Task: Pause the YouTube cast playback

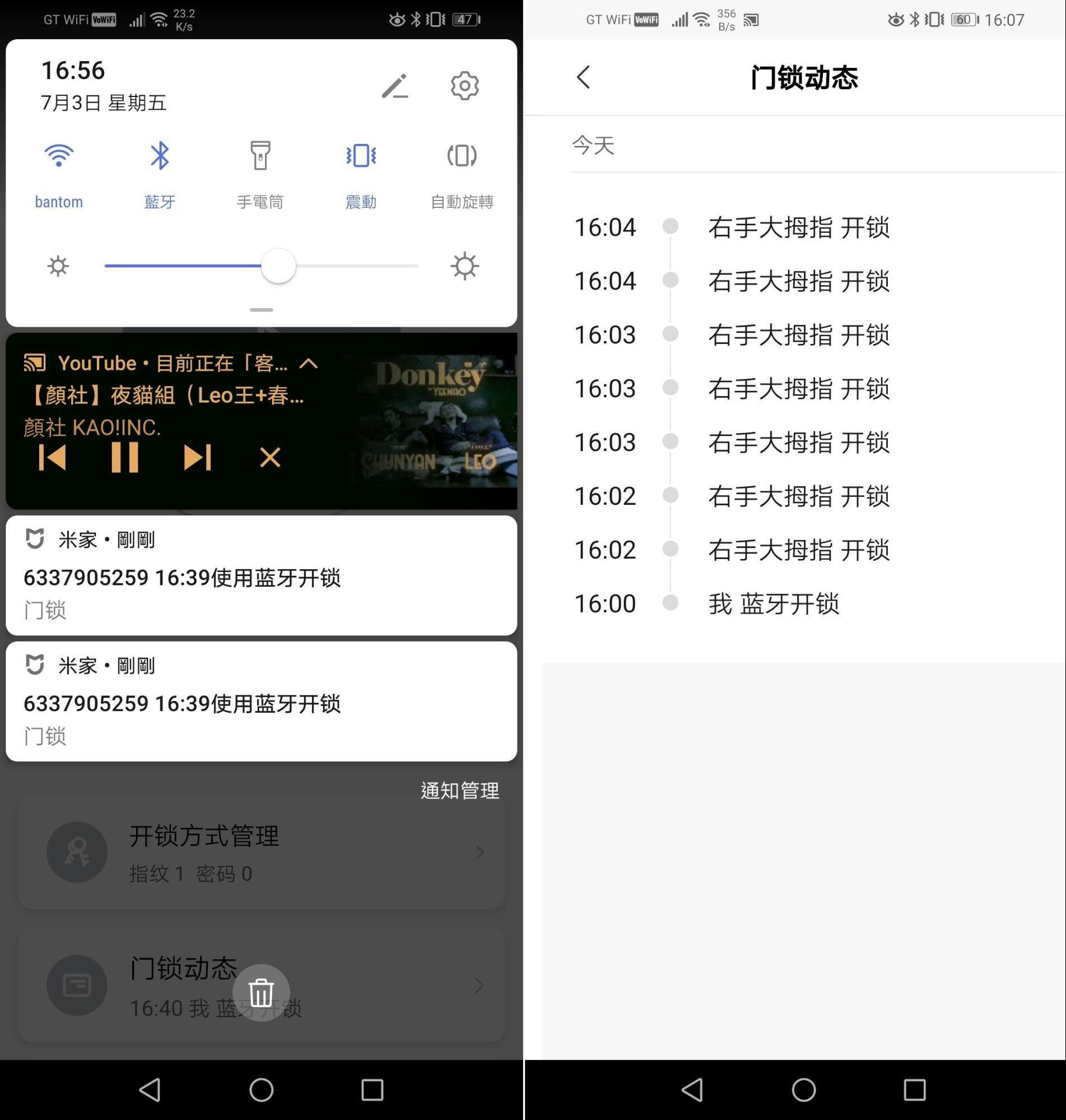Action: coord(124,457)
